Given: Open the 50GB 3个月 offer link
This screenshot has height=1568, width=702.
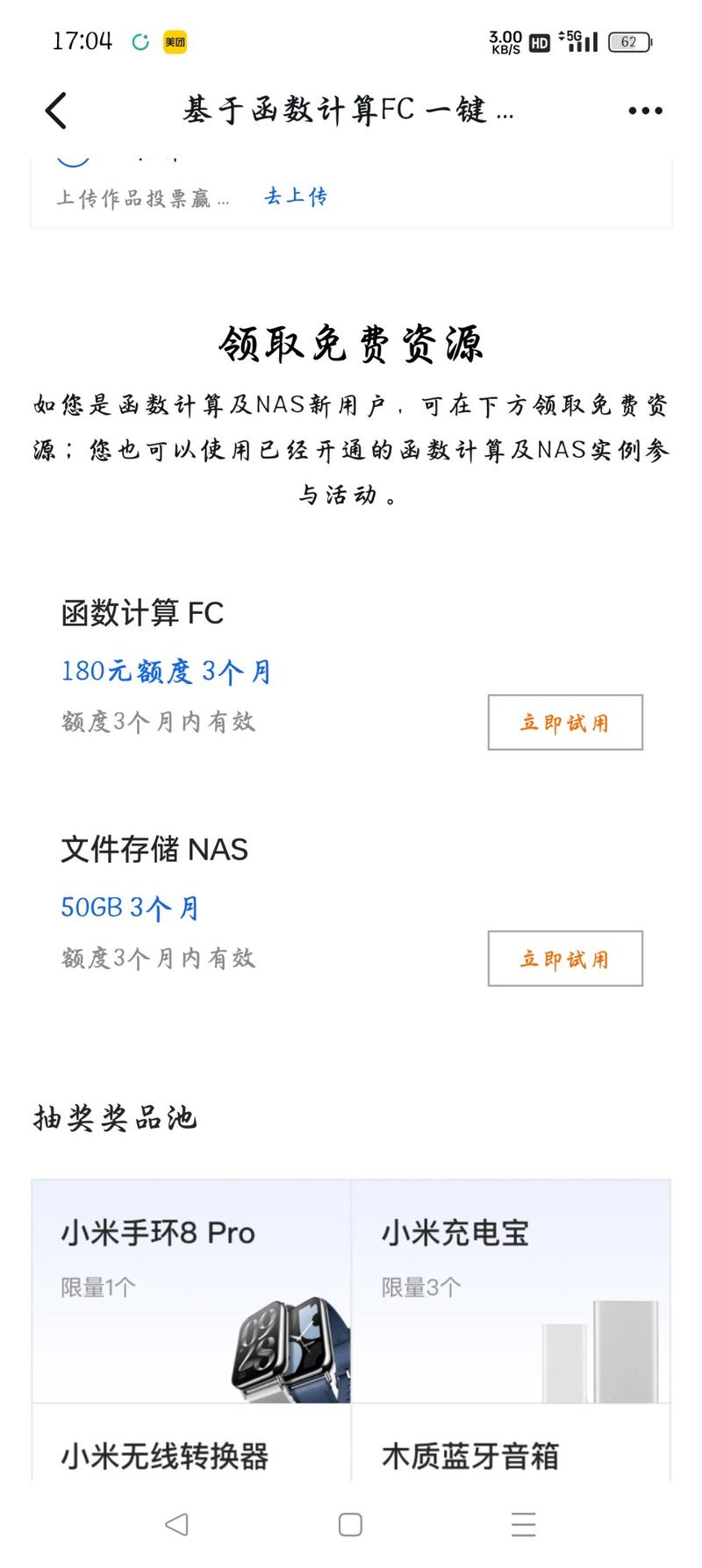Looking at the screenshot, I should [129, 909].
